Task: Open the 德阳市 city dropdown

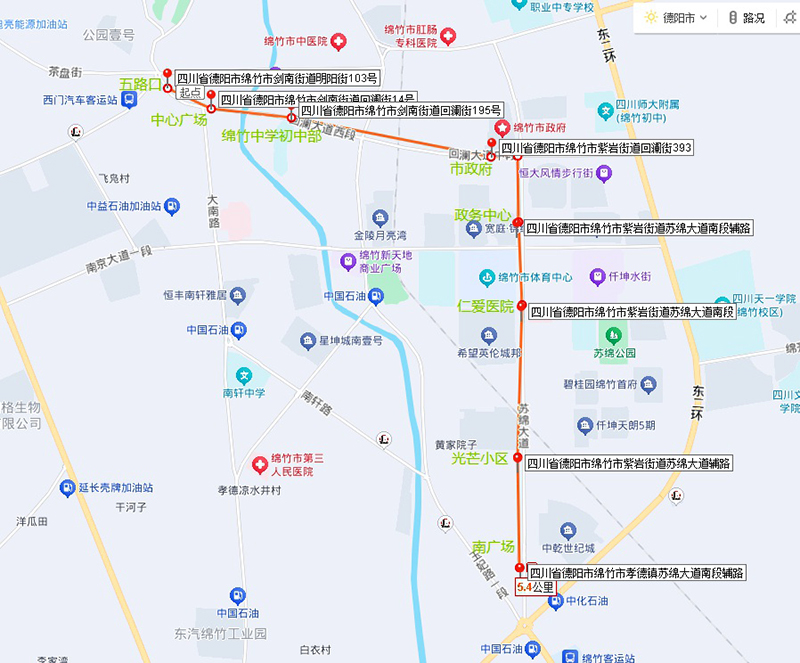Action: click(x=676, y=17)
